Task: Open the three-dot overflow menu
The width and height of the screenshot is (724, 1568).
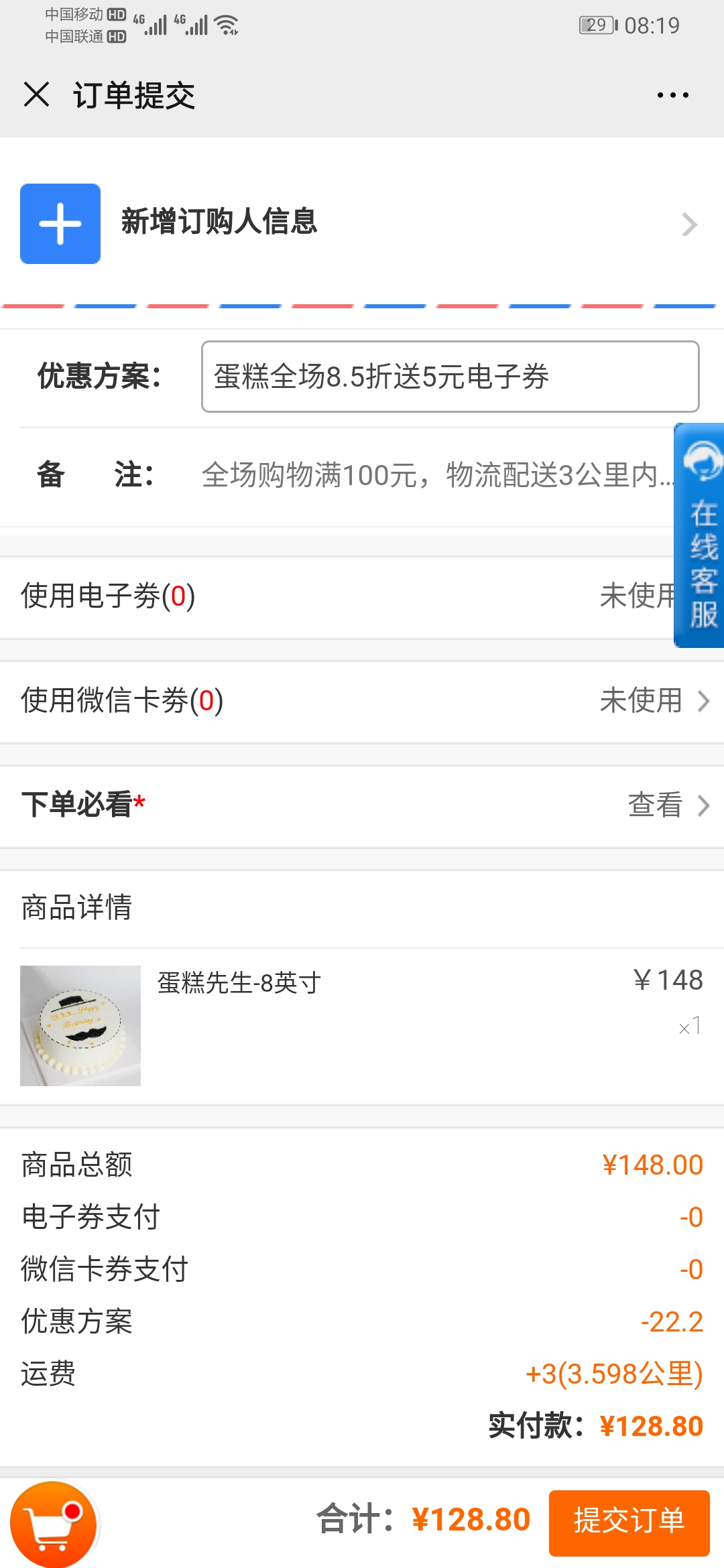Action: 672,95
